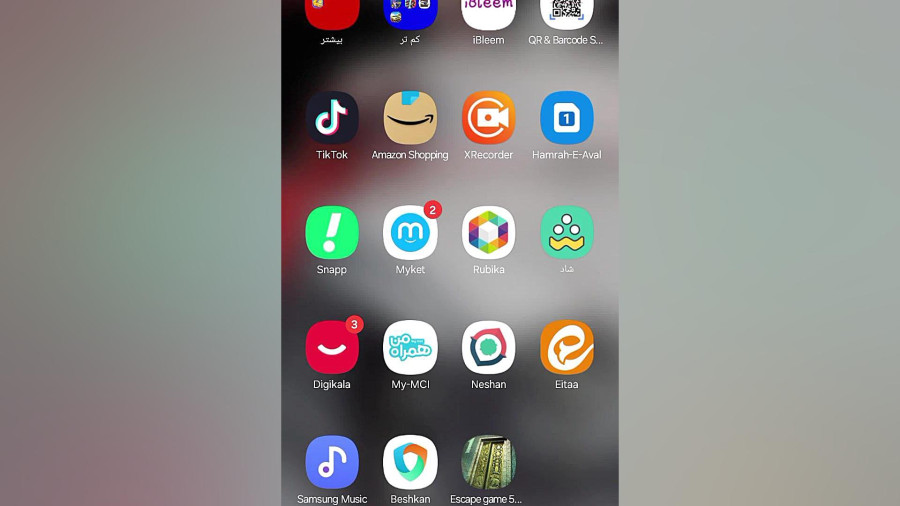Launch the Eitaa messenger

567,348
